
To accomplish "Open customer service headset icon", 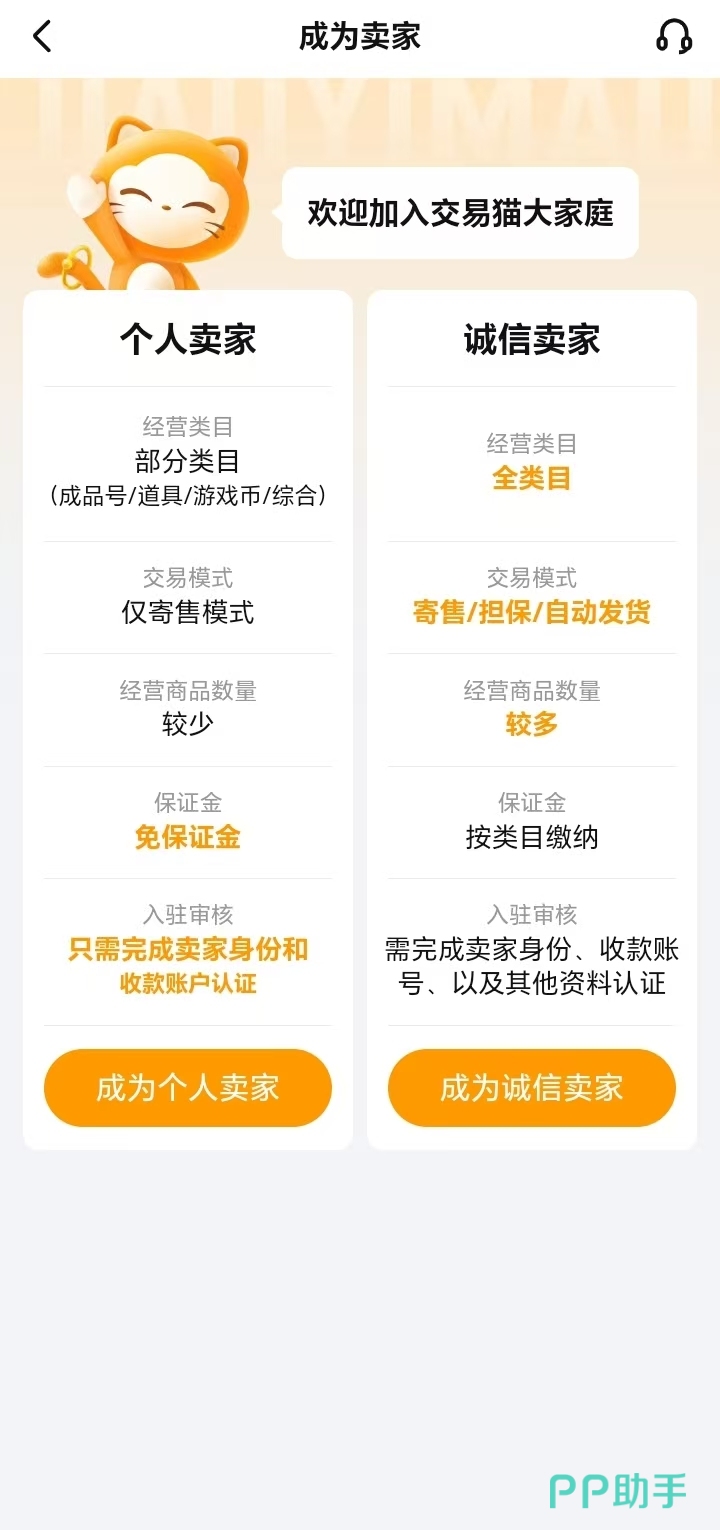I will coord(674,37).
